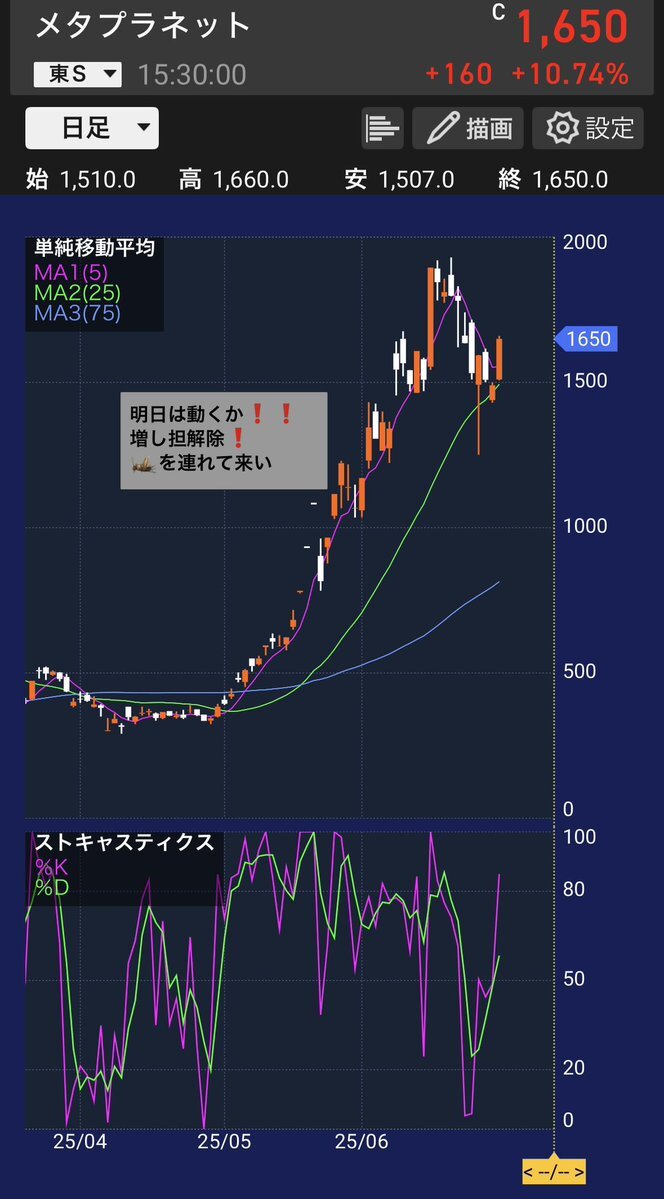The width and height of the screenshot is (664, 1199).
Task: Open chart 設定 settings
Action: coord(588,128)
